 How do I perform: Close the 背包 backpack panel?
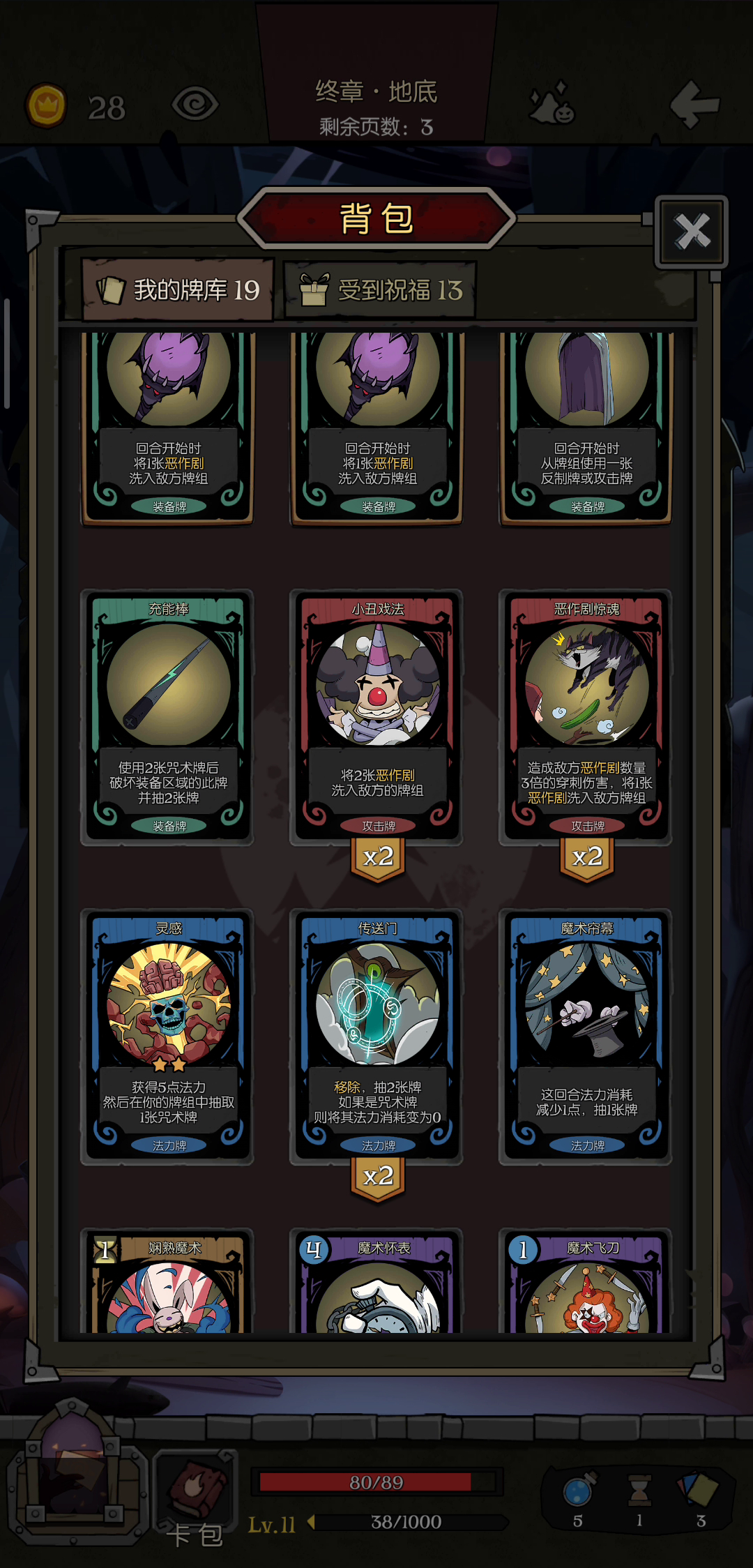click(692, 232)
